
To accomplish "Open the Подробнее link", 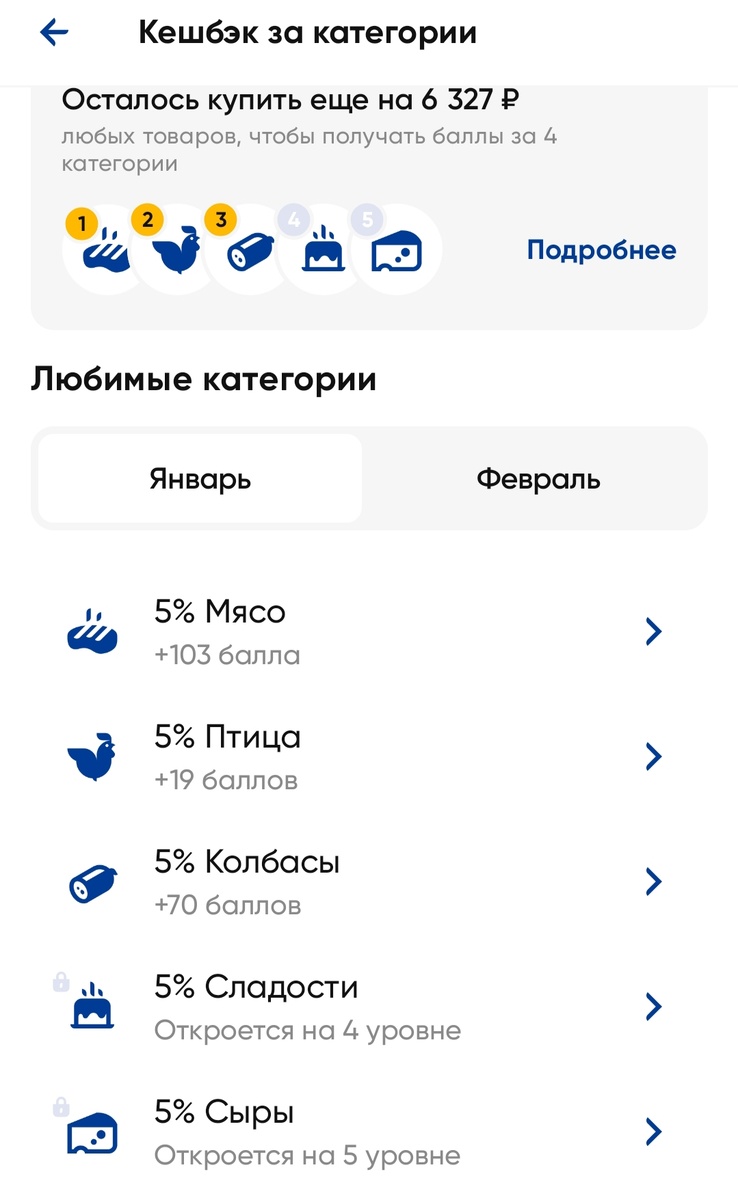I will pos(601,251).
